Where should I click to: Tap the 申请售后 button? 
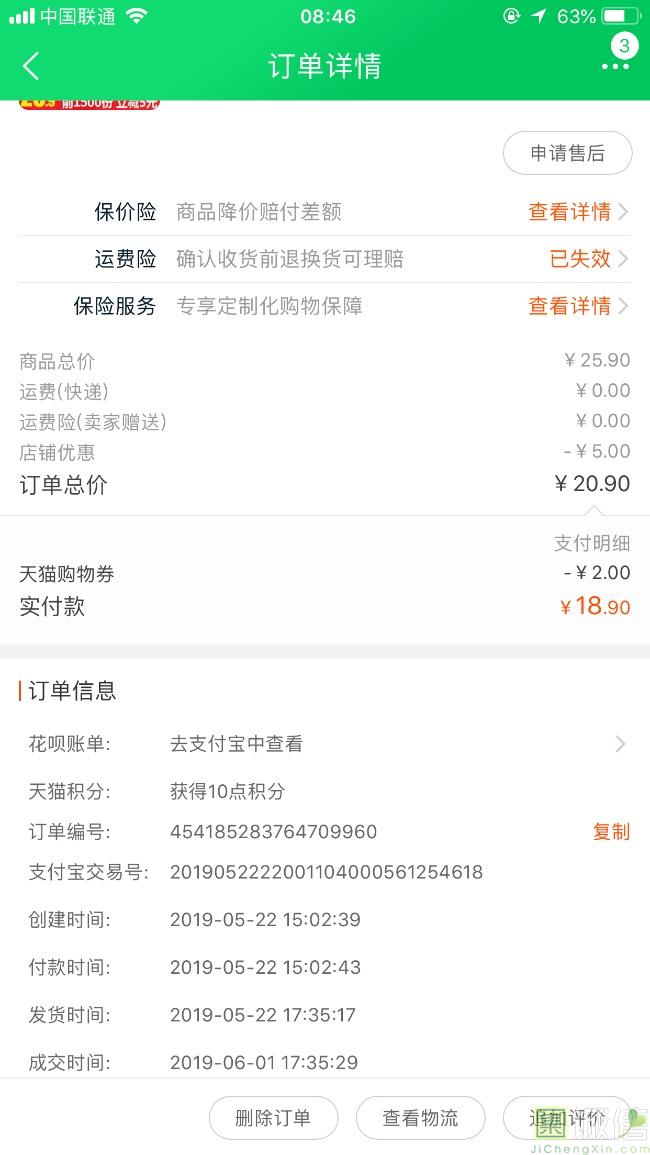(567, 153)
